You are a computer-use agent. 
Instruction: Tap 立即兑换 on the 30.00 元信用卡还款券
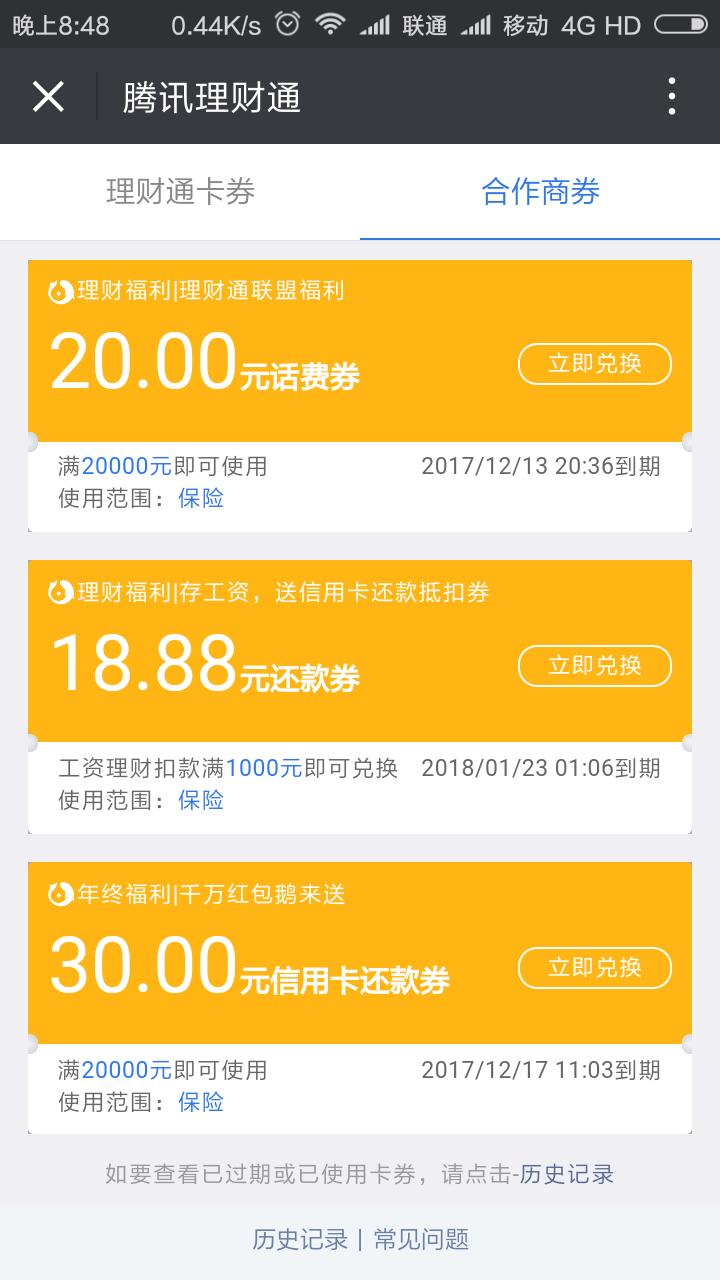(595, 968)
